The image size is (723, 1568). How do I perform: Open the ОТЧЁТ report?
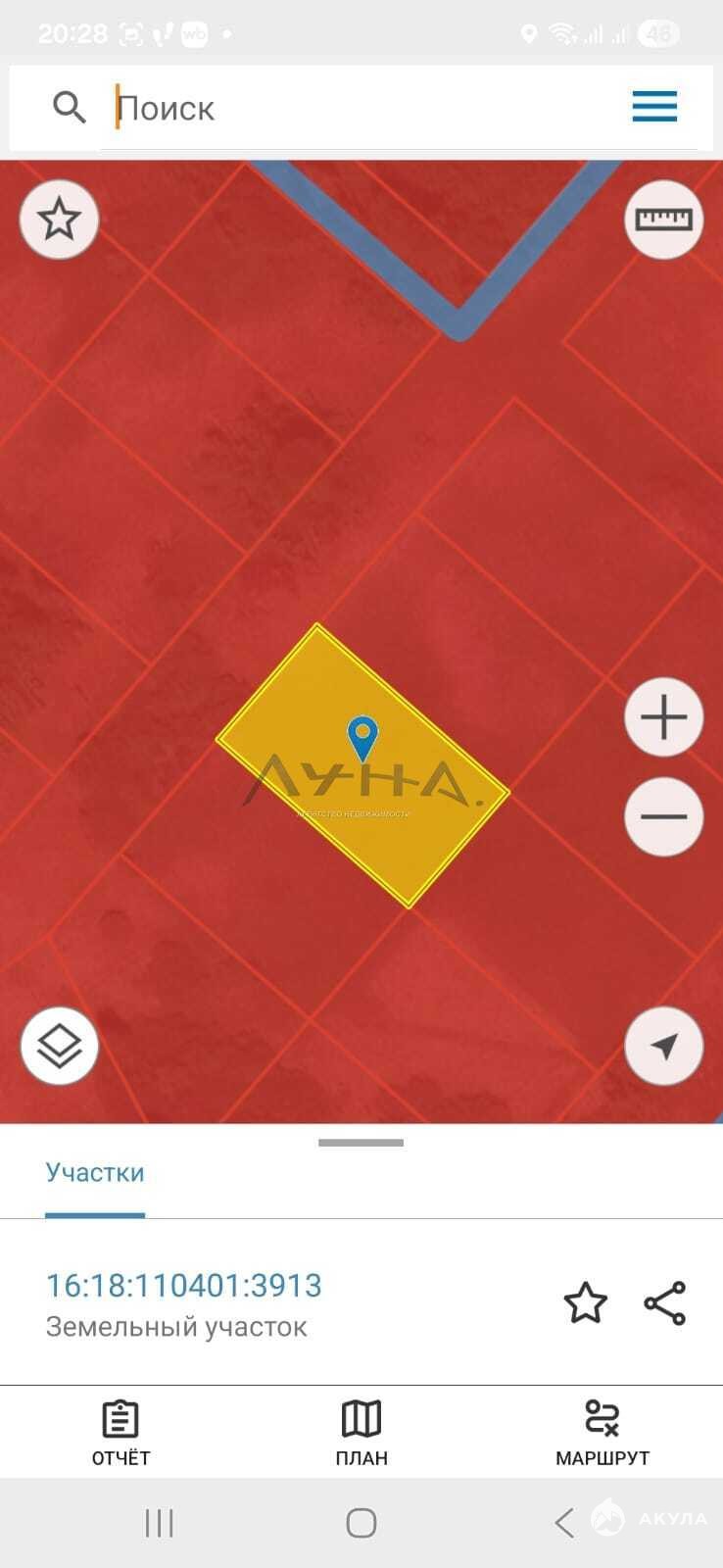tap(120, 1433)
